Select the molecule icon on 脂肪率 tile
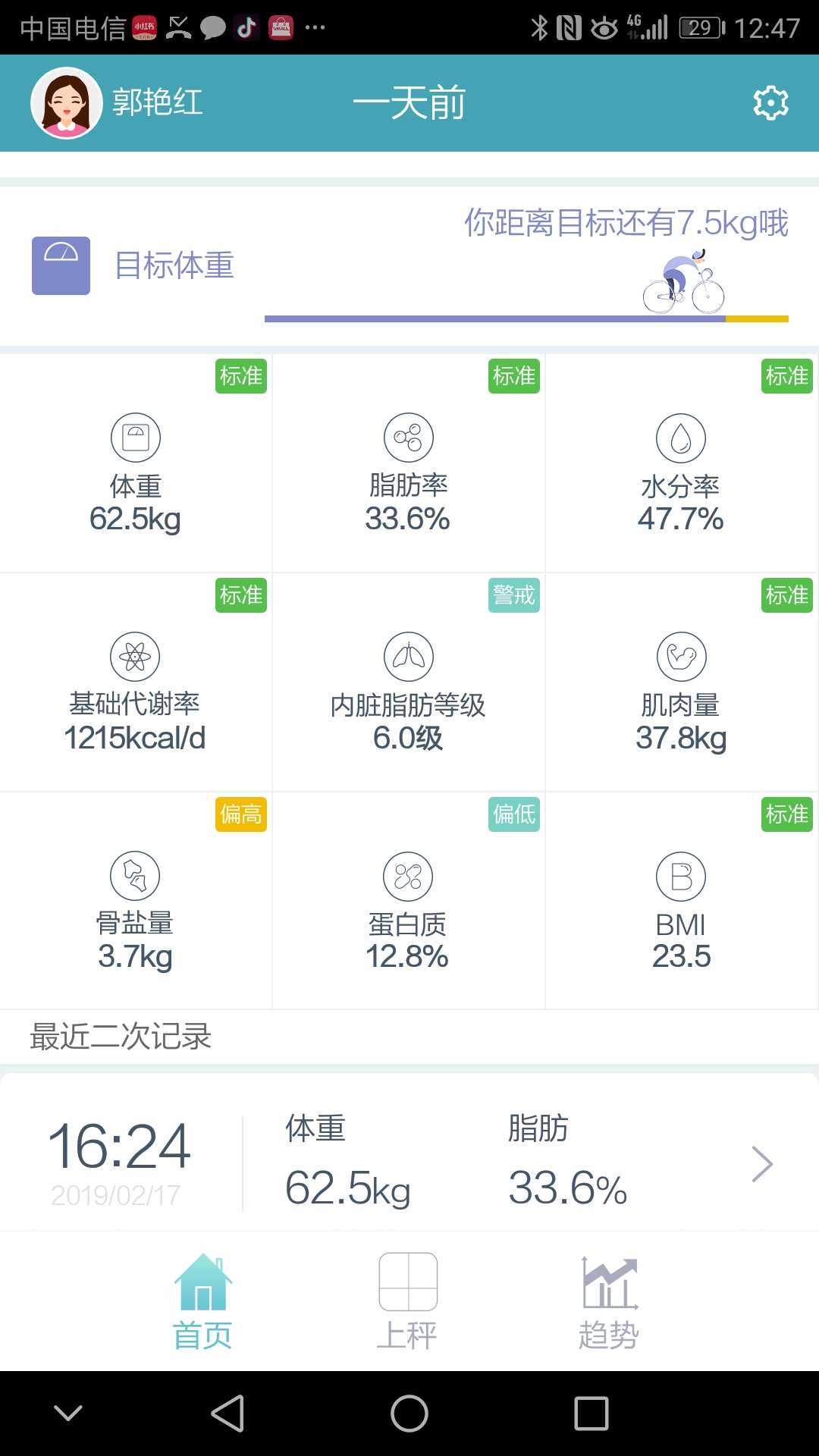 pos(409,436)
